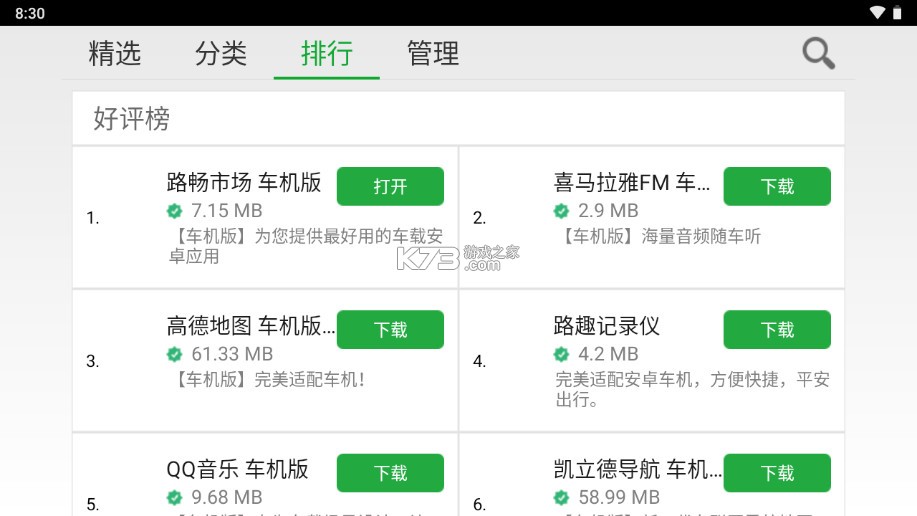This screenshot has width=917, height=516.
Task: Download 高德地图 车机版
Action: coord(390,330)
